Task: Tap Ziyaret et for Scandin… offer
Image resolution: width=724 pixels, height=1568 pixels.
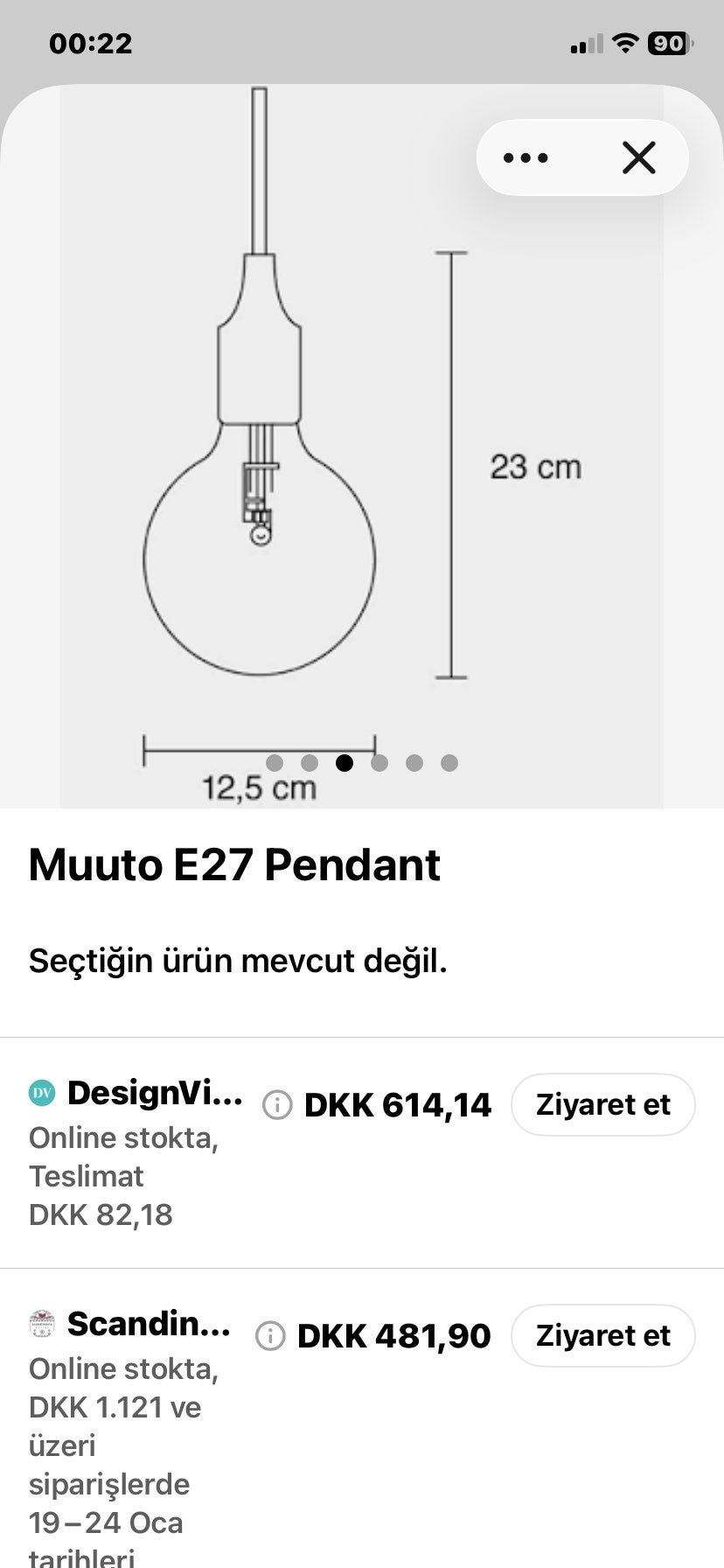Action: pos(602,1335)
